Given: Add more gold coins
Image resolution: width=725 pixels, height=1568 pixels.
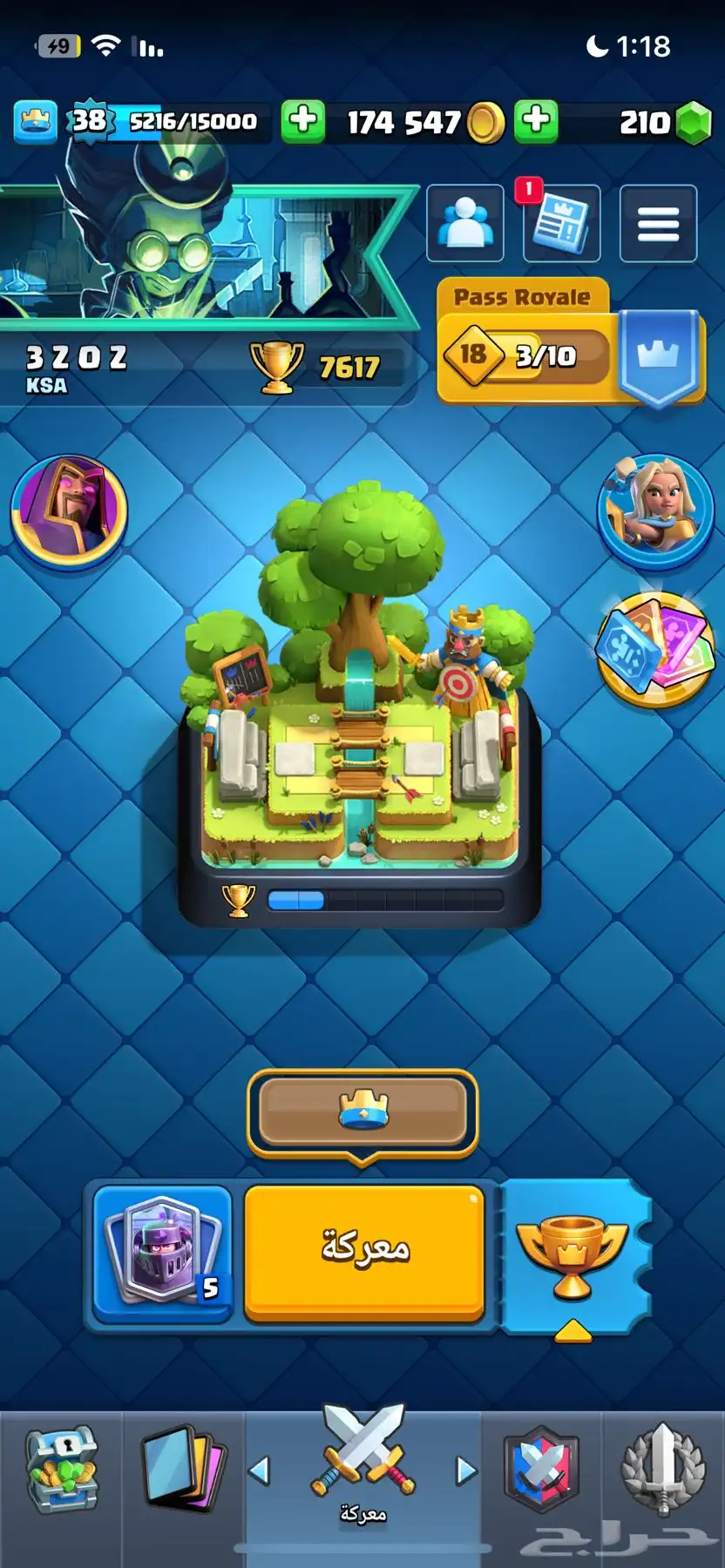Looking at the screenshot, I should [537, 121].
